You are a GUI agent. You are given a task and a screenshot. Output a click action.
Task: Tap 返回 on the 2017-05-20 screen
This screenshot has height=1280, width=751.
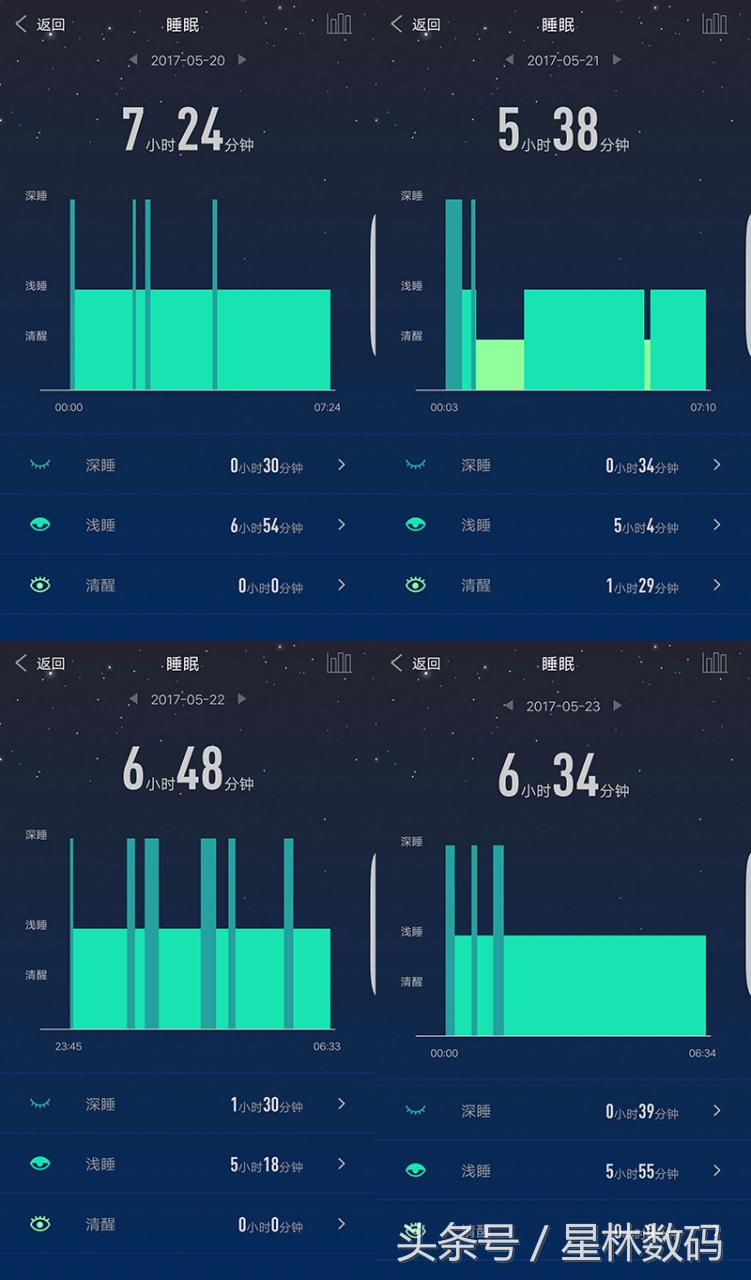(46, 24)
